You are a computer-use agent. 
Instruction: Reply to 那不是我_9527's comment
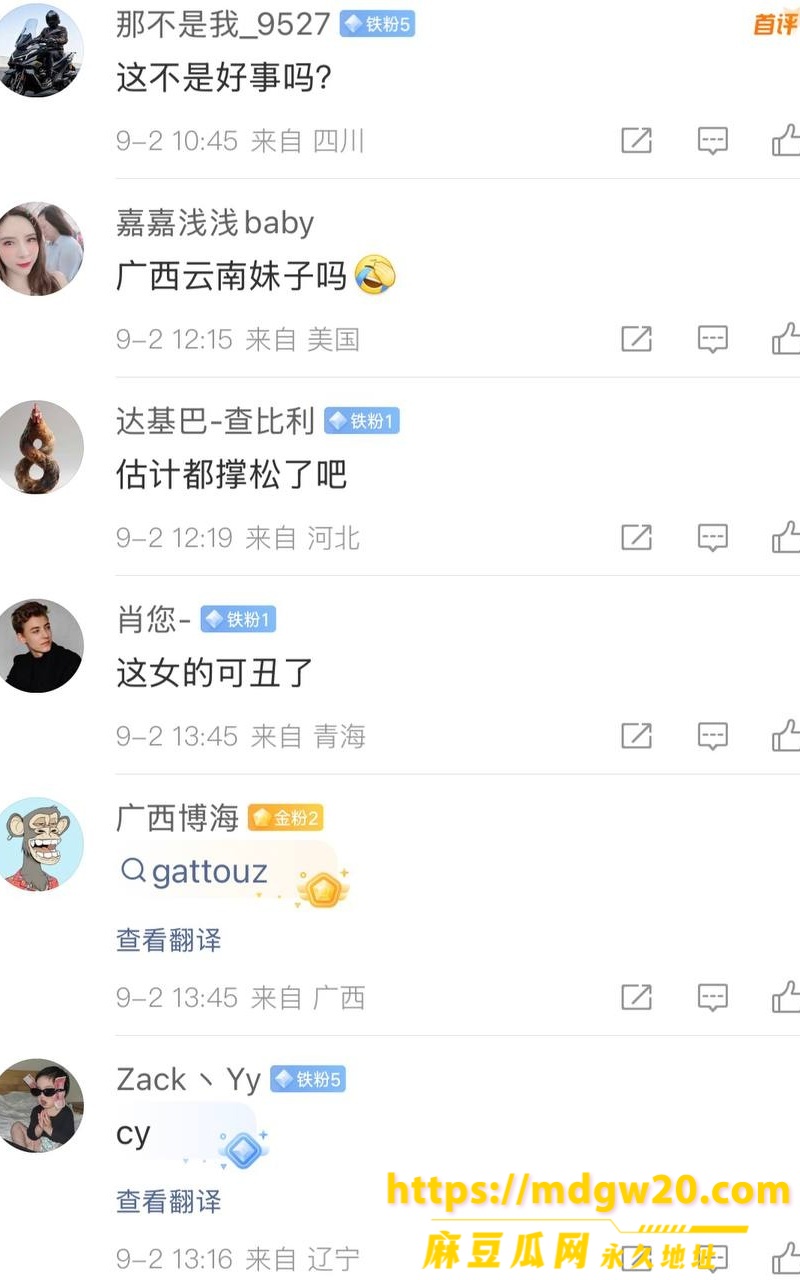click(712, 141)
